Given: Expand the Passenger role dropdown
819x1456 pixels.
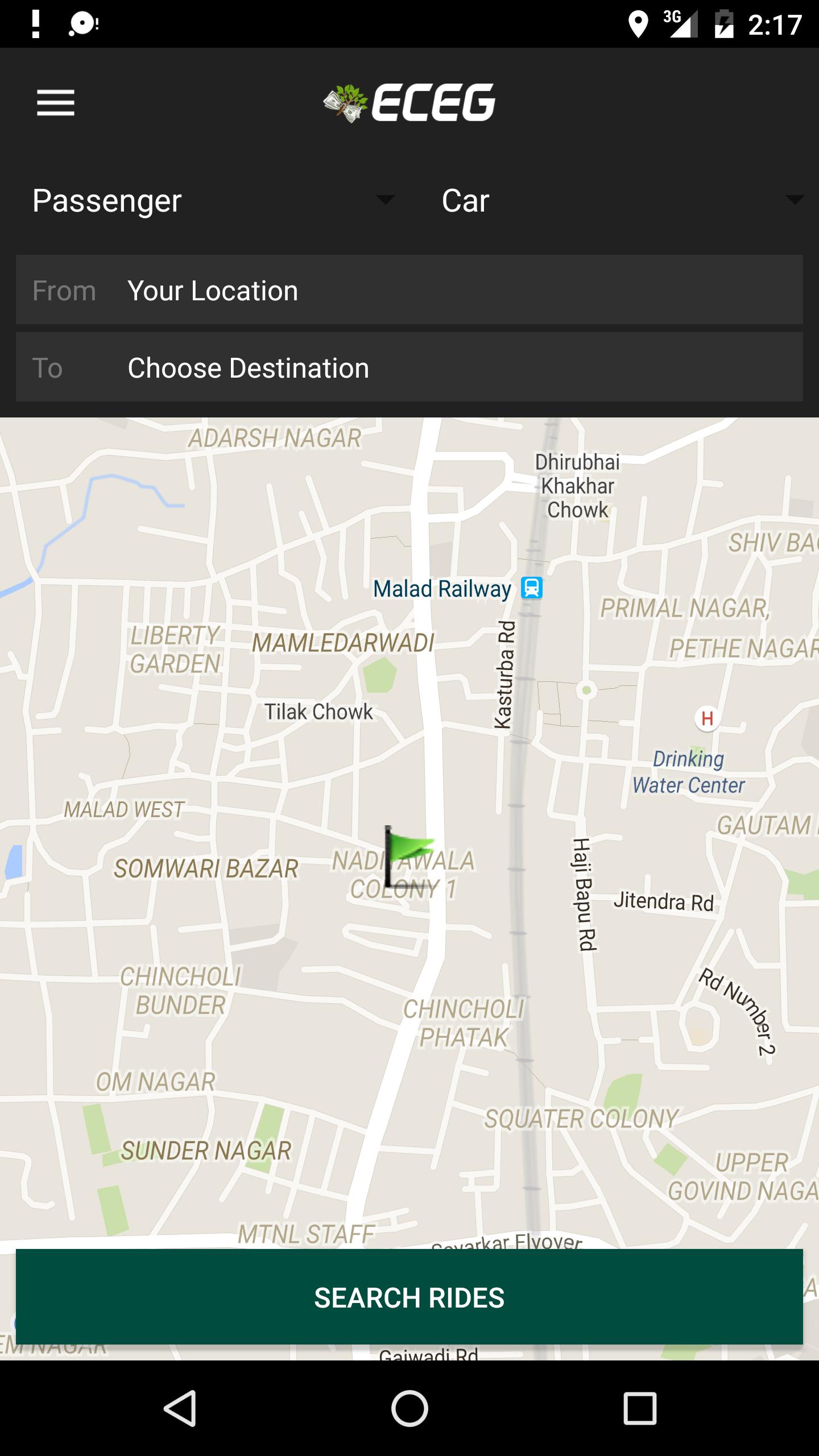Looking at the screenshot, I should (213, 201).
